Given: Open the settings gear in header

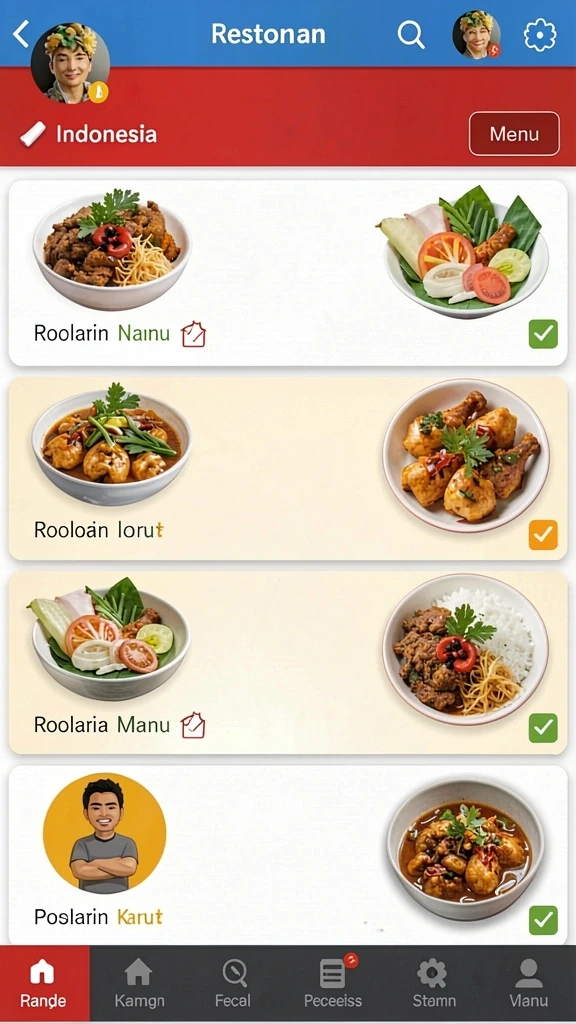Looking at the screenshot, I should coord(540,35).
